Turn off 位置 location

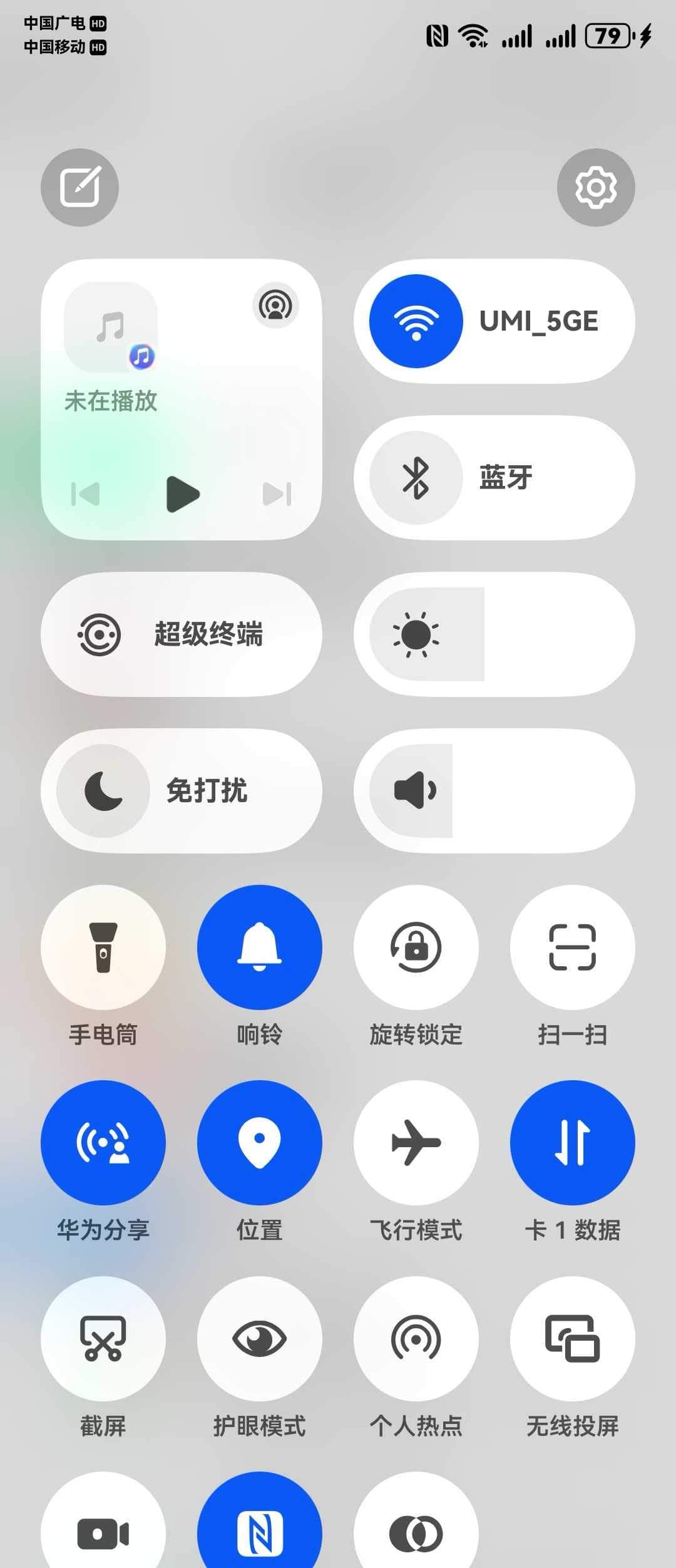click(x=259, y=1143)
